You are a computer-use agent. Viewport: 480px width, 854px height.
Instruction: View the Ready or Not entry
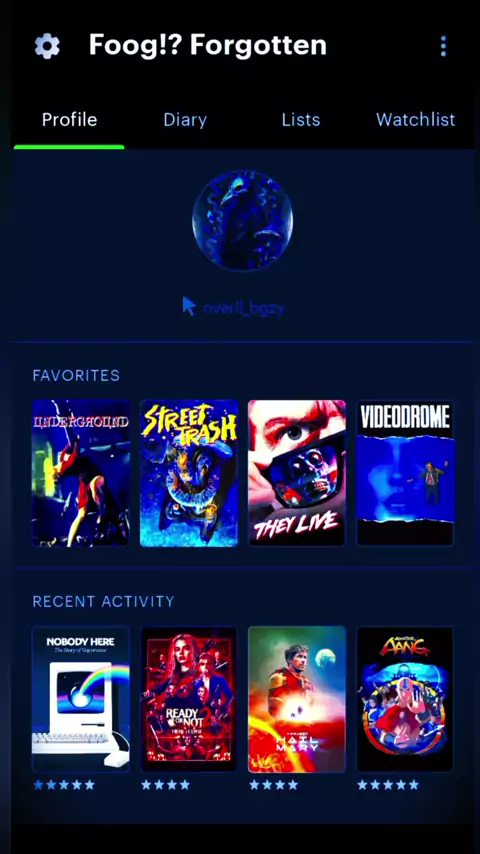[x=189, y=699]
